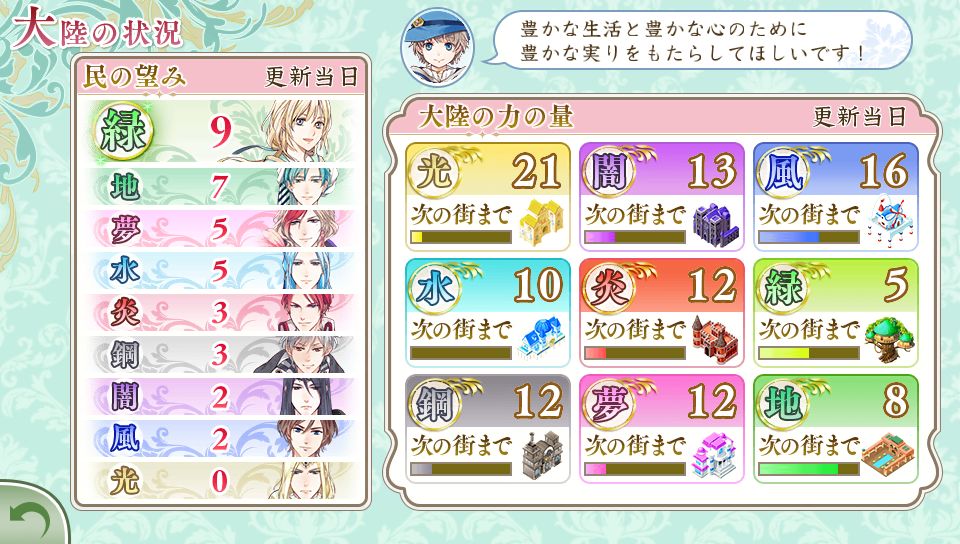This screenshot has width=960, height=544.
Task: Select the 炎 power card
Action: point(662,312)
